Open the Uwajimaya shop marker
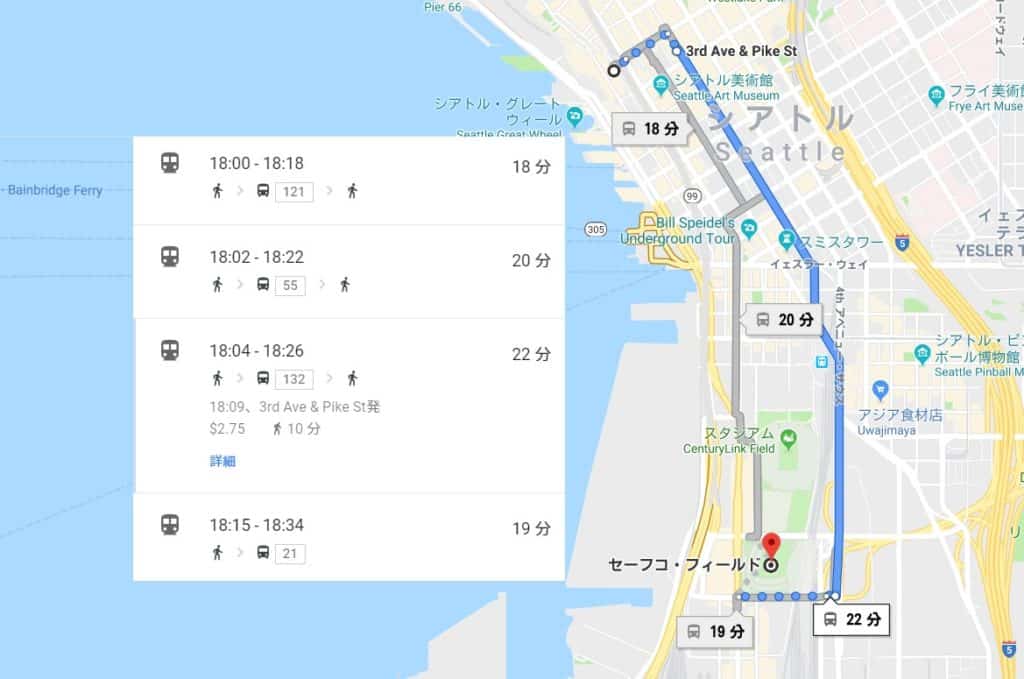Viewport: 1024px width, 679px height. 880,390
